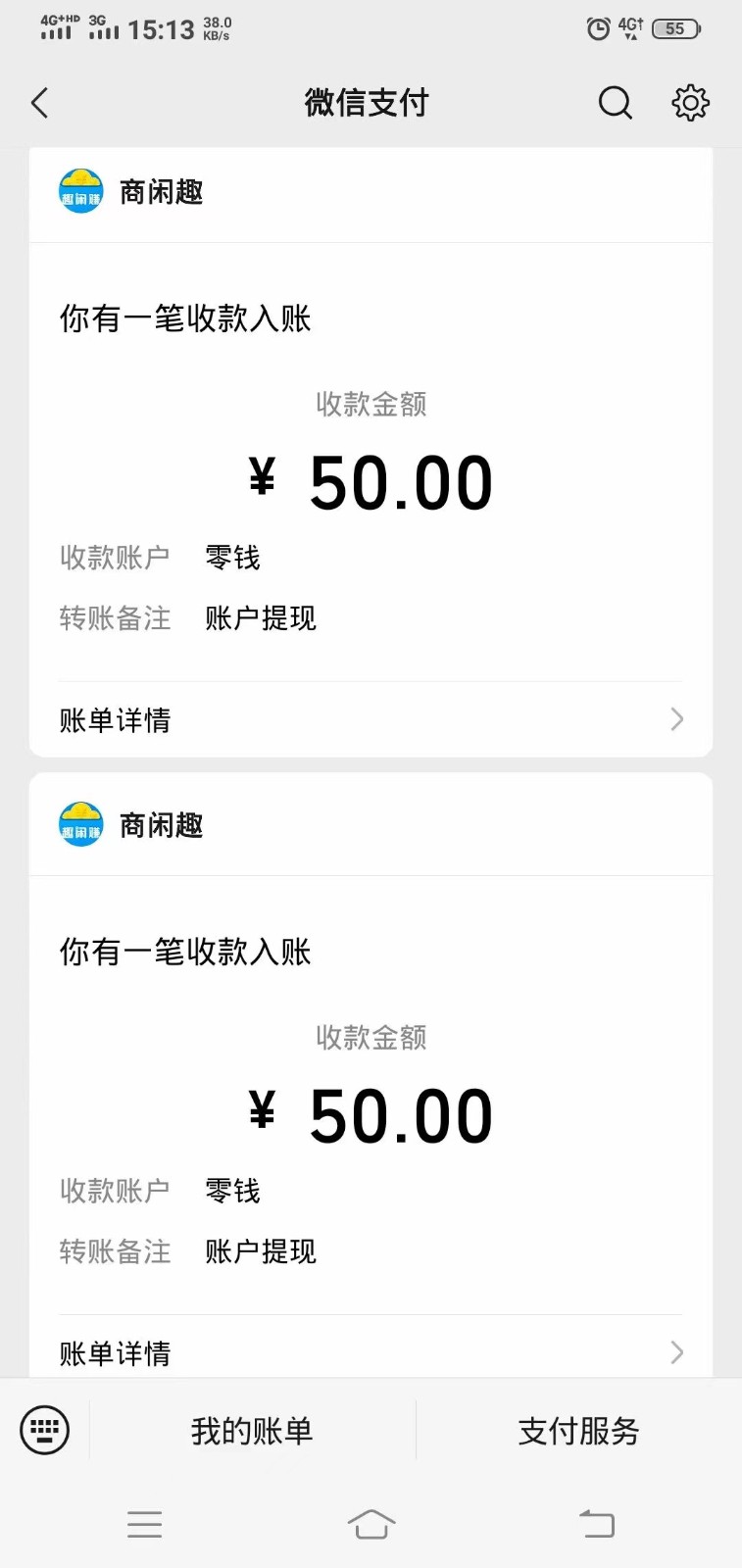Switch to 我的账单 tab

(251, 1430)
